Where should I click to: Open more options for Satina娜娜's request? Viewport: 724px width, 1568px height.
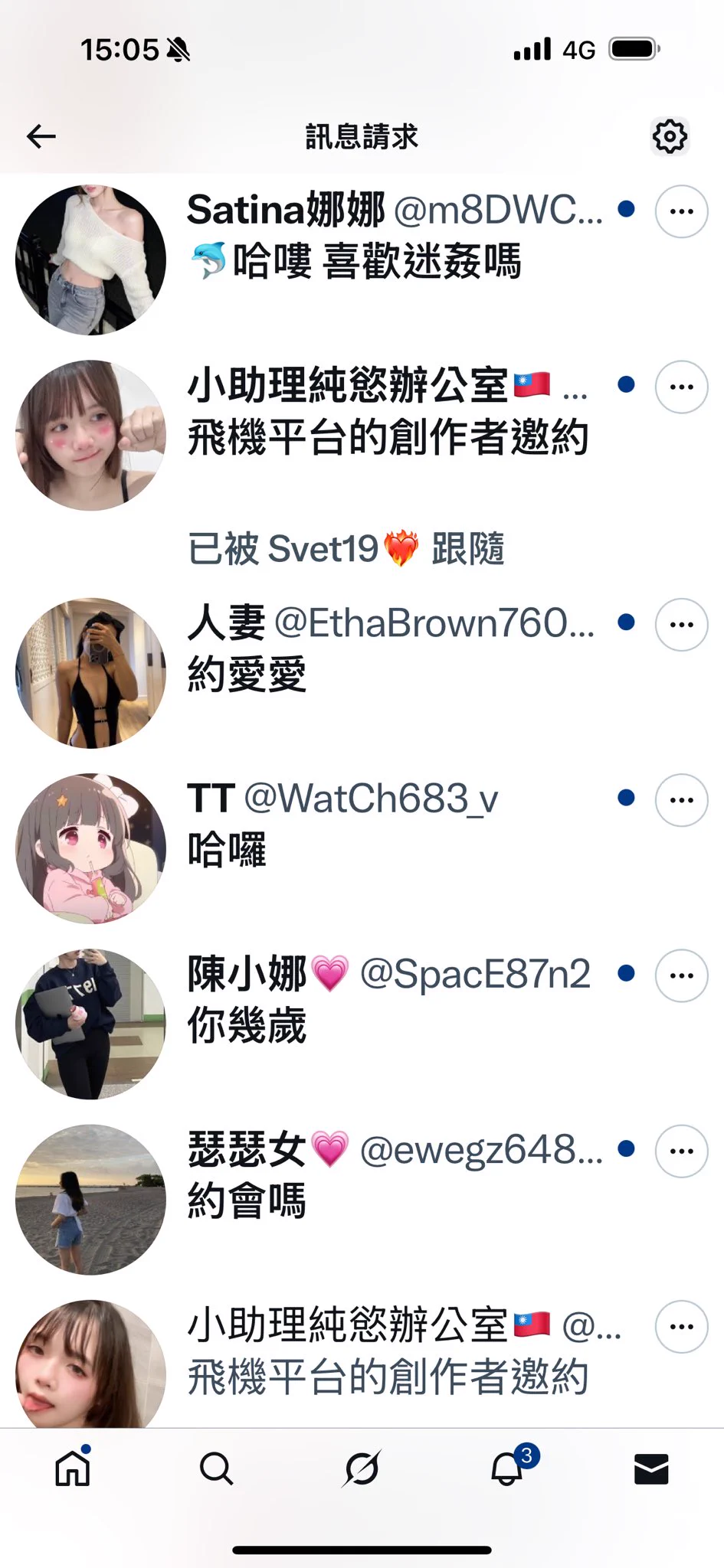coord(680,211)
